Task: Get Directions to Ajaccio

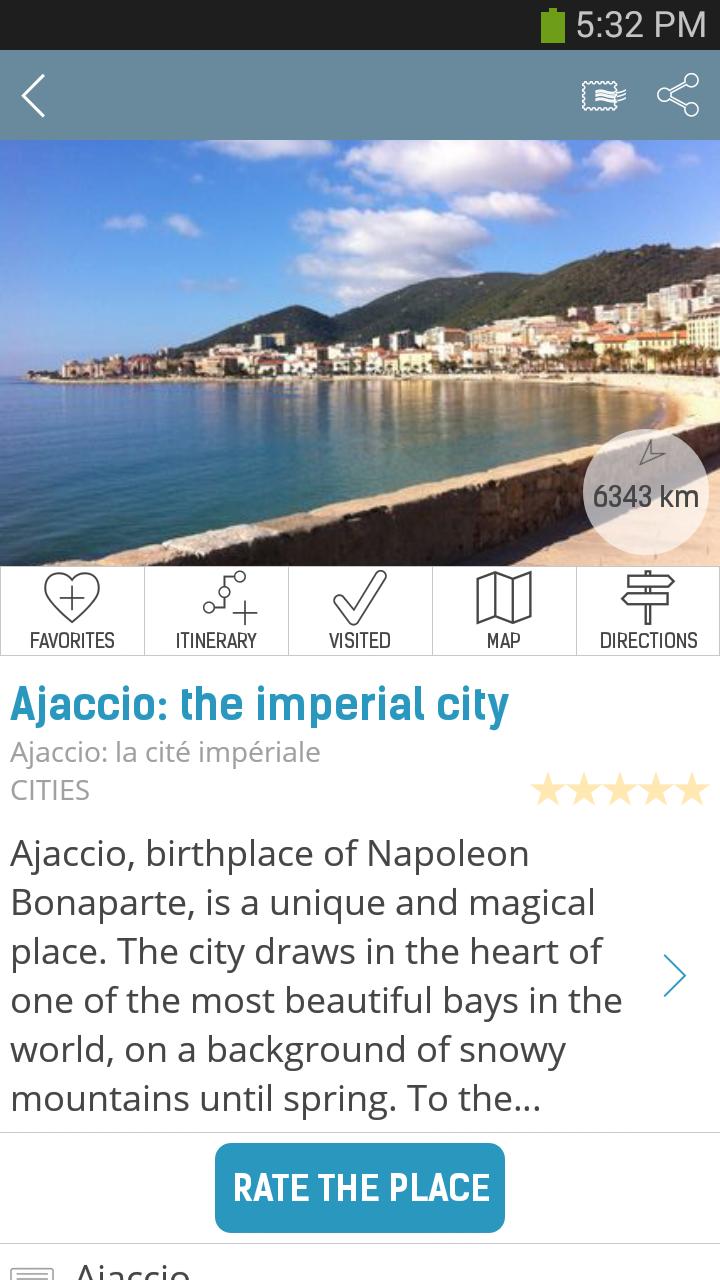Action: [648, 611]
